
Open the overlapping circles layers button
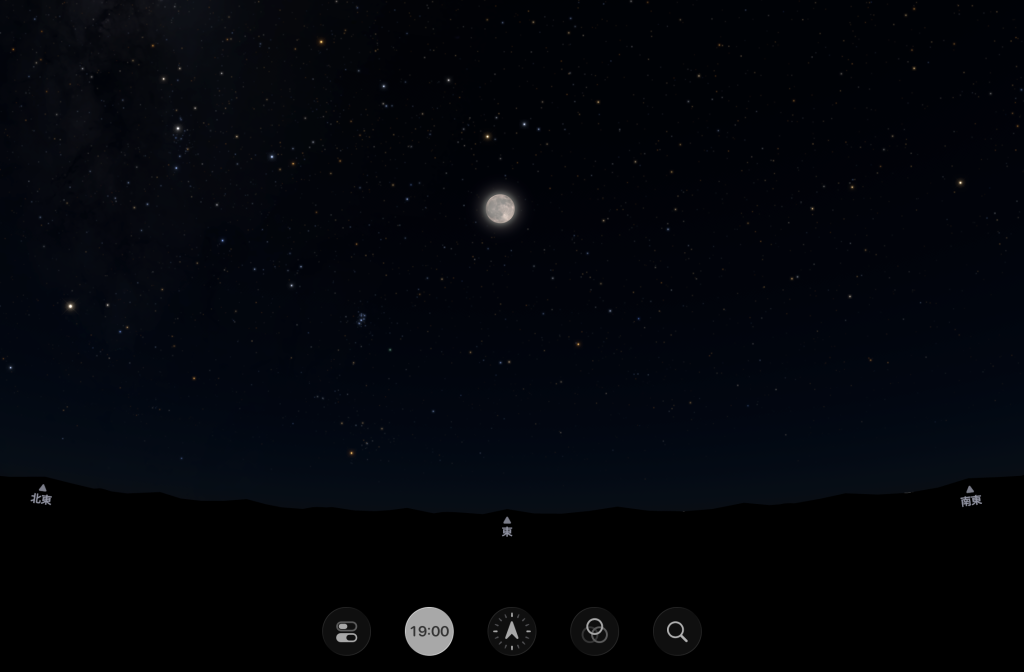(x=595, y=631)
